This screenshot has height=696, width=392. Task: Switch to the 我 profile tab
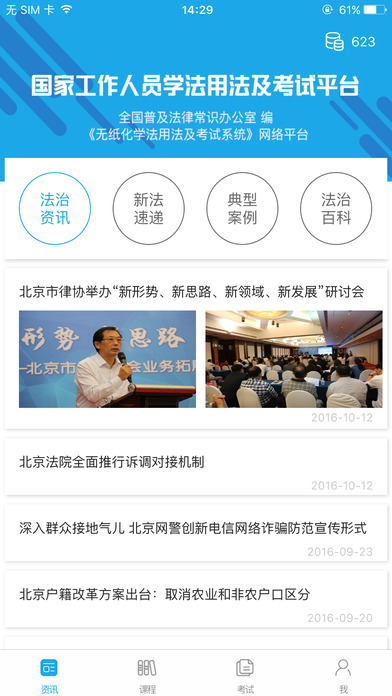tap(343, 675)
